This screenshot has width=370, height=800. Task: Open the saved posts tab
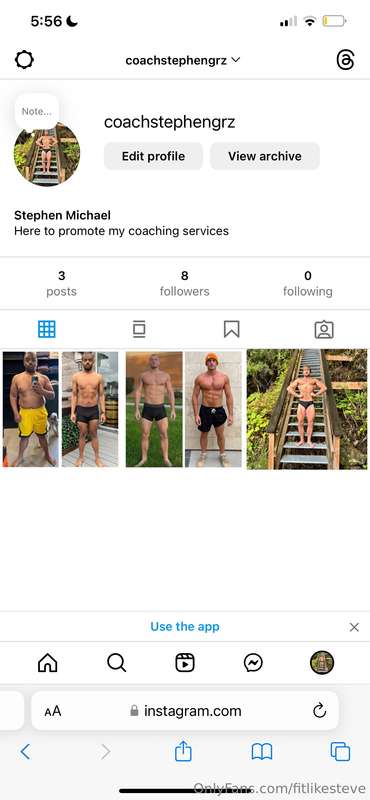click(231, 329)
